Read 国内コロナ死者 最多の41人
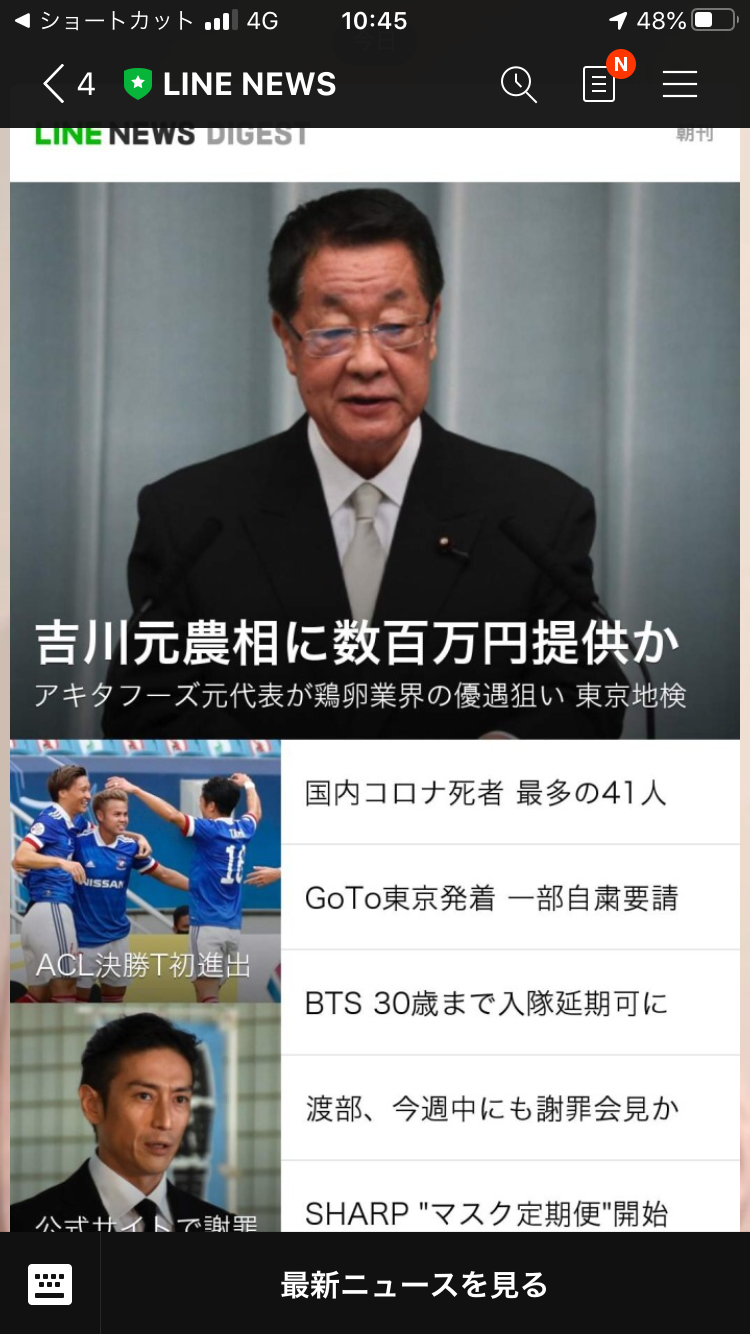The width and height of the screenshot is (750, 1334). [510, 793]
